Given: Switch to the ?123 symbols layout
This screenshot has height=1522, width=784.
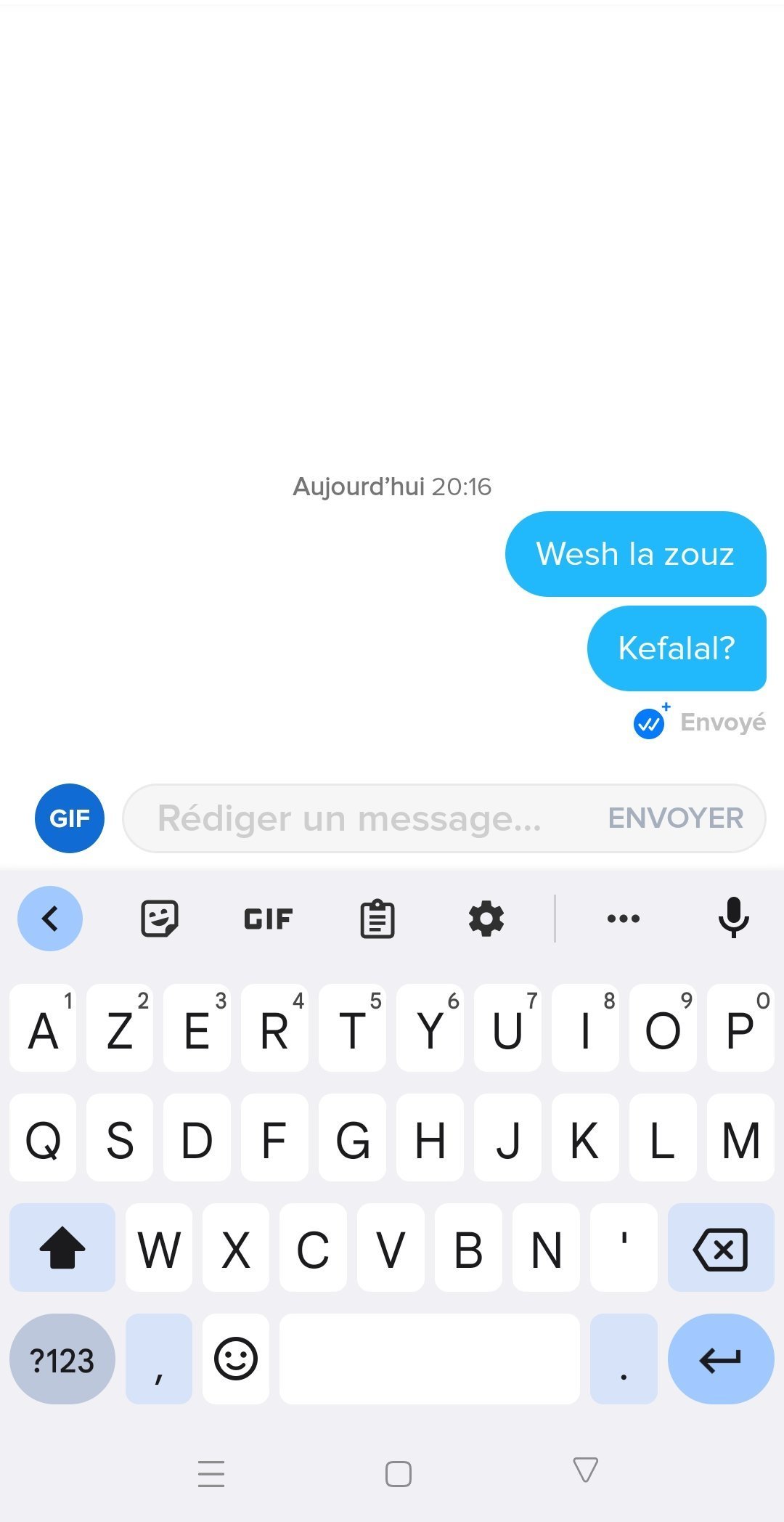Looking at the screenshot, I should point(62,1359).
